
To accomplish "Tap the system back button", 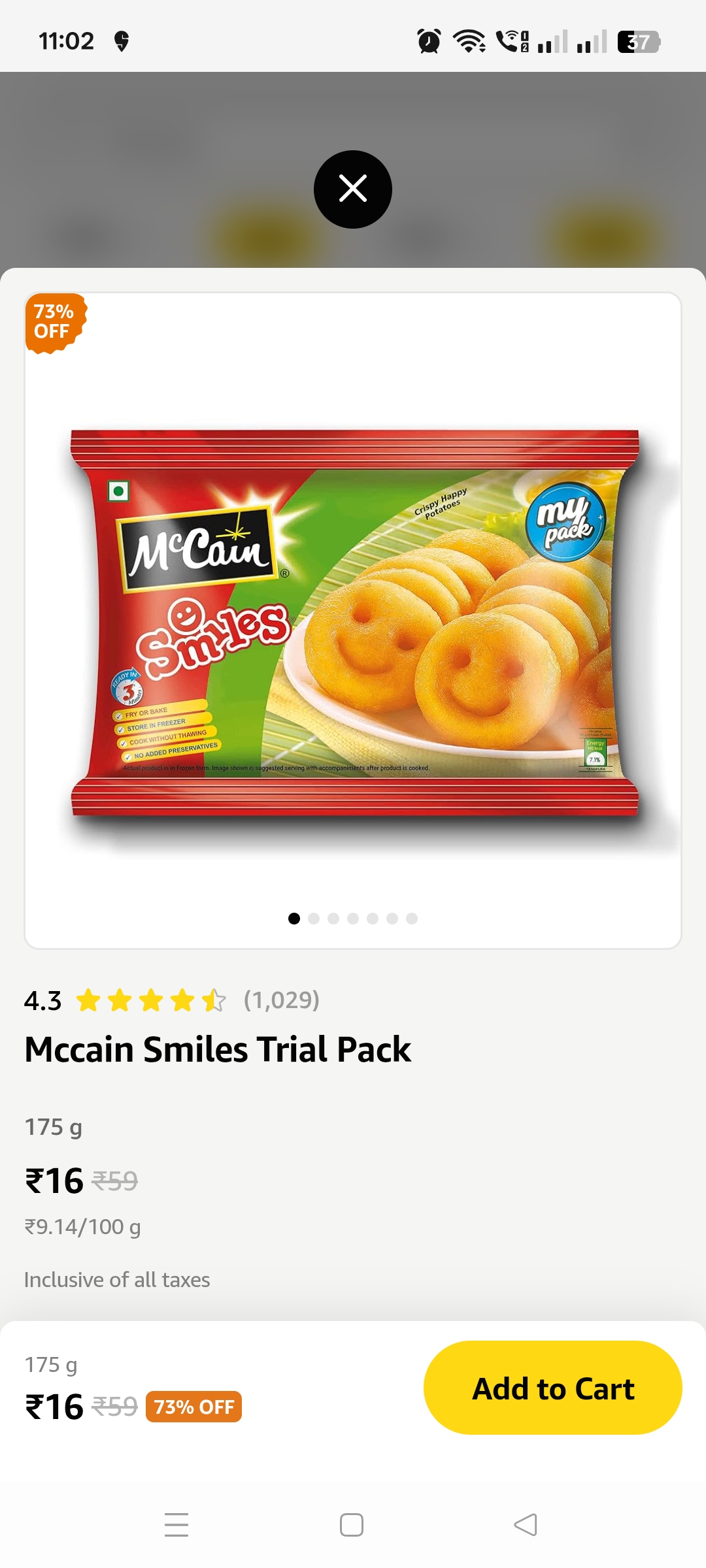I will tap(526, 1525).
